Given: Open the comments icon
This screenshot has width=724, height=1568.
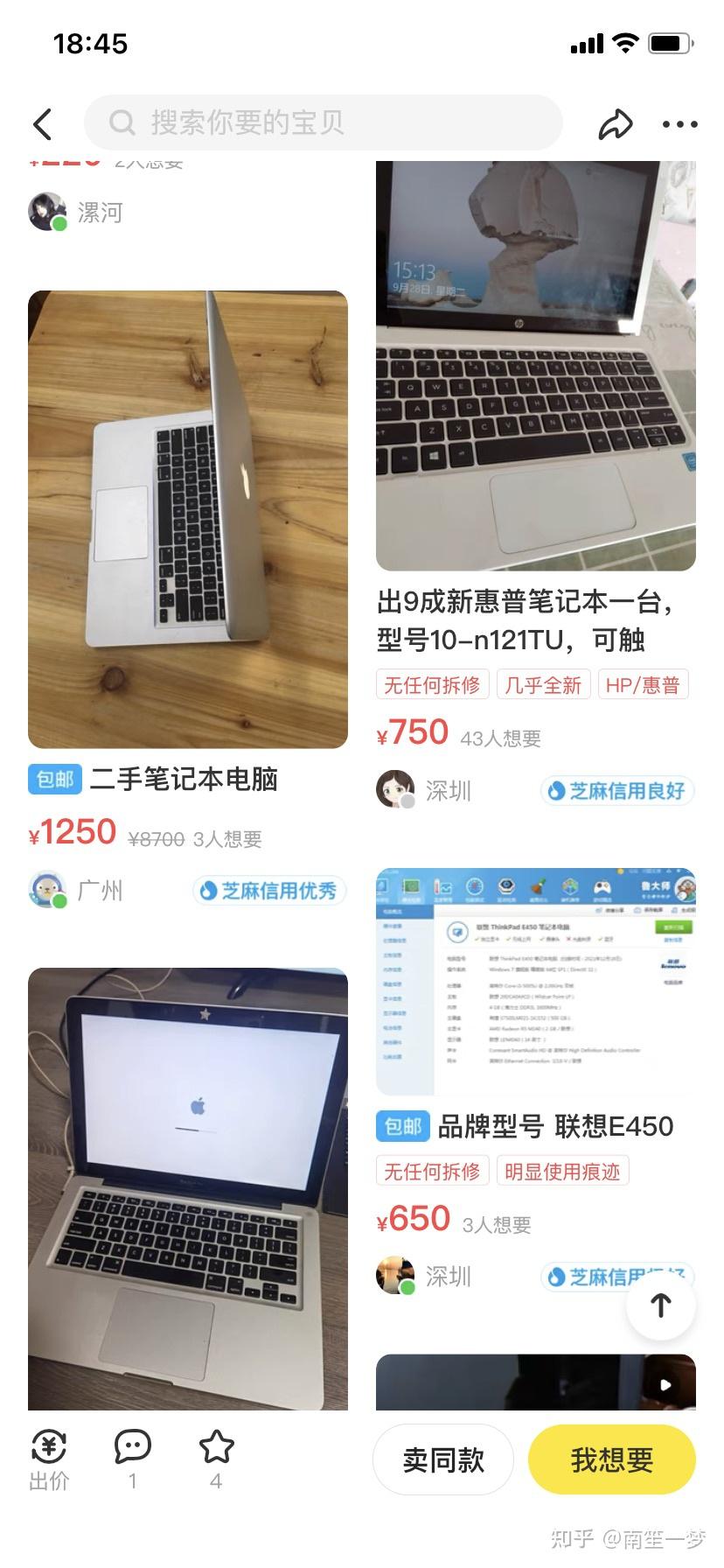Looking at the screenshot, I should pos(133,1459).
